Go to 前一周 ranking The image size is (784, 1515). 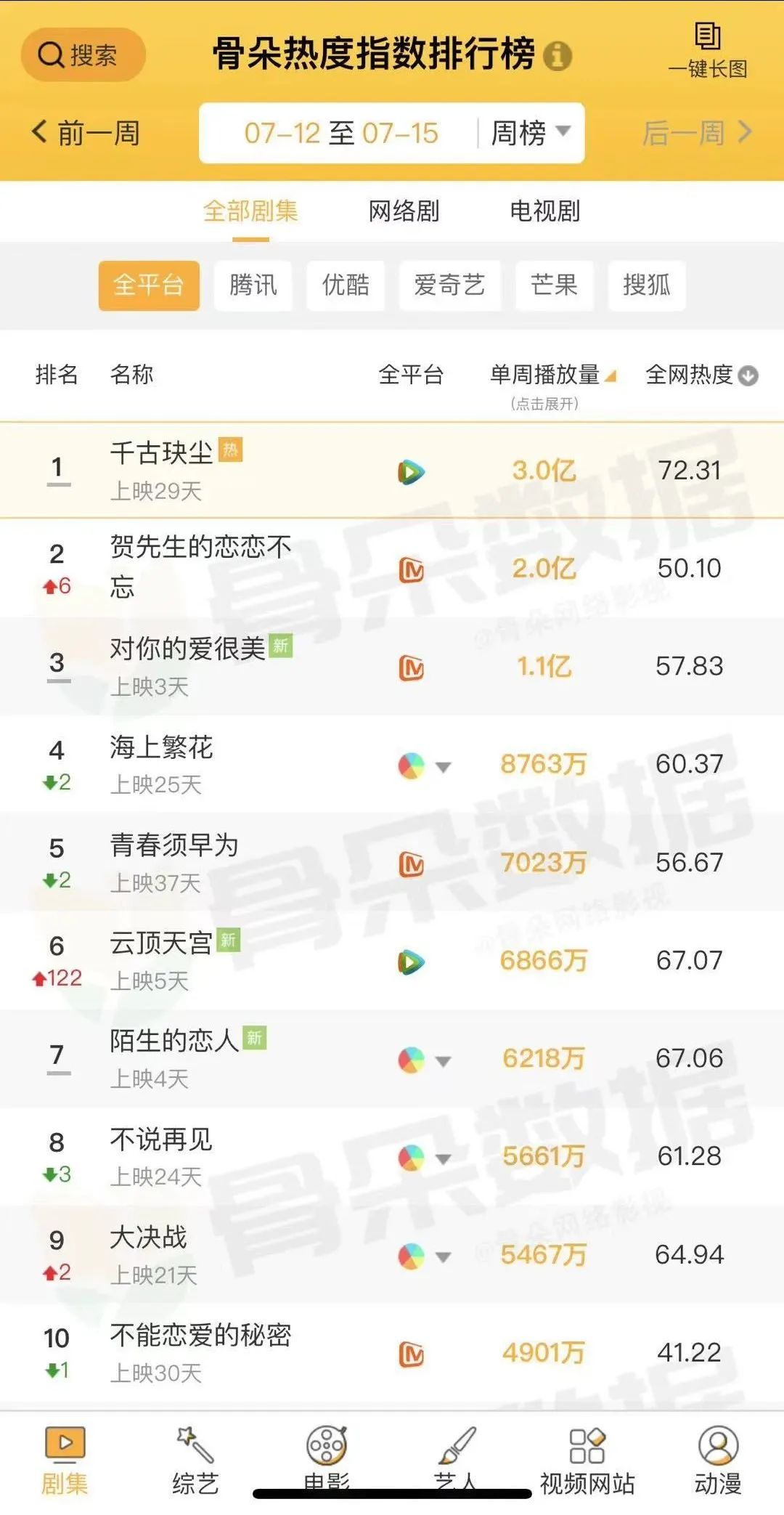(x=86, y=133)
